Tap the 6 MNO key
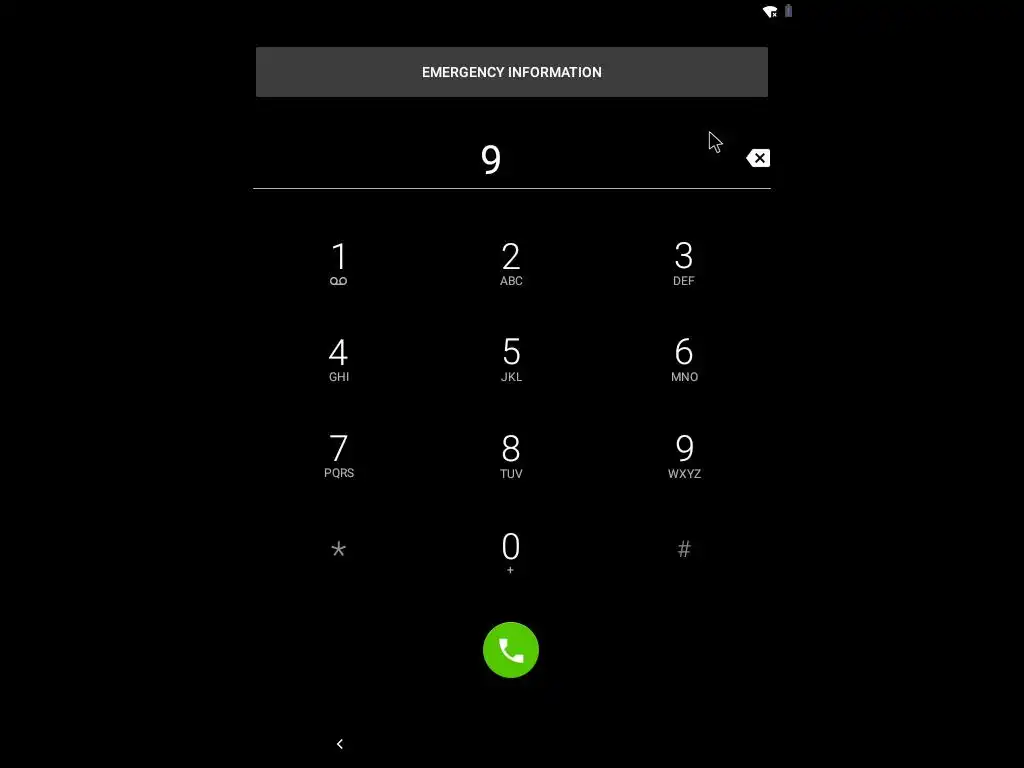Viewport: 1024px width, 768px height. click(x=684, y=360)
